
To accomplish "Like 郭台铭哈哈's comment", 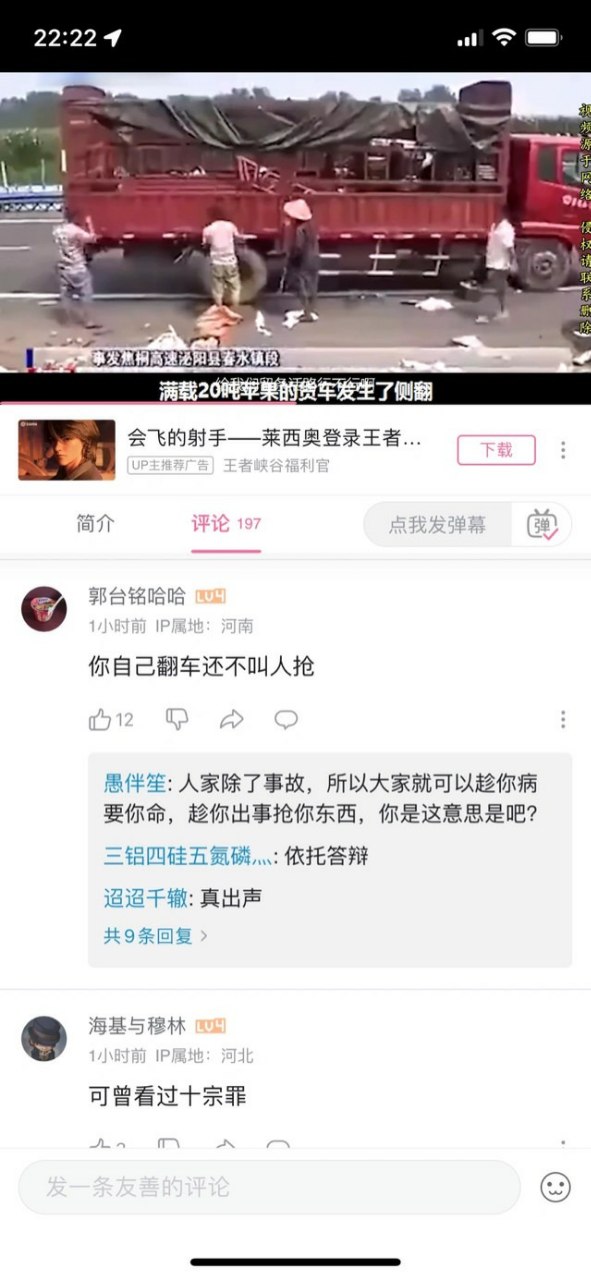I will pyautogui.click(x=111, y=719).
